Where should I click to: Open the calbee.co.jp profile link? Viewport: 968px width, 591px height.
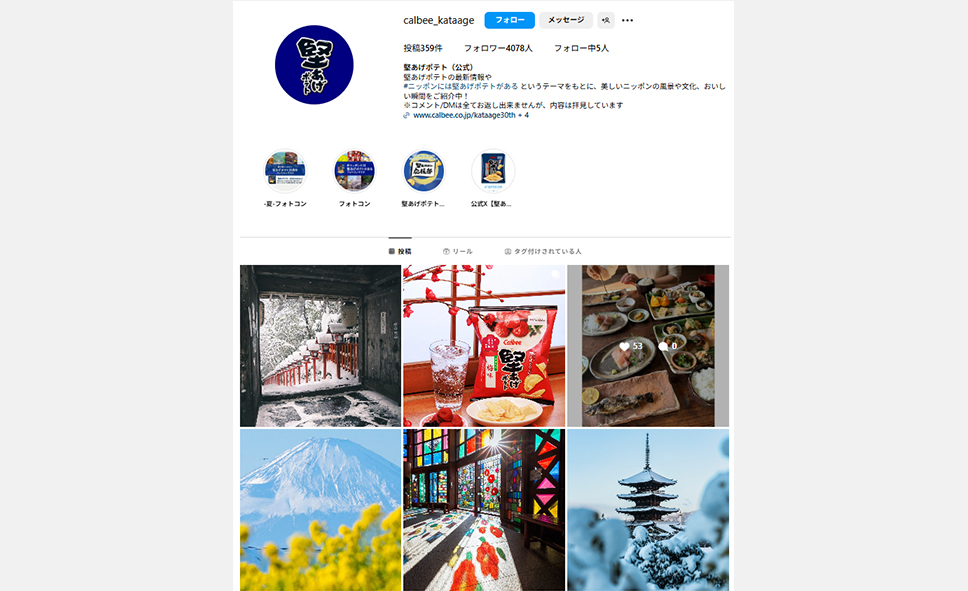point(464,115)
